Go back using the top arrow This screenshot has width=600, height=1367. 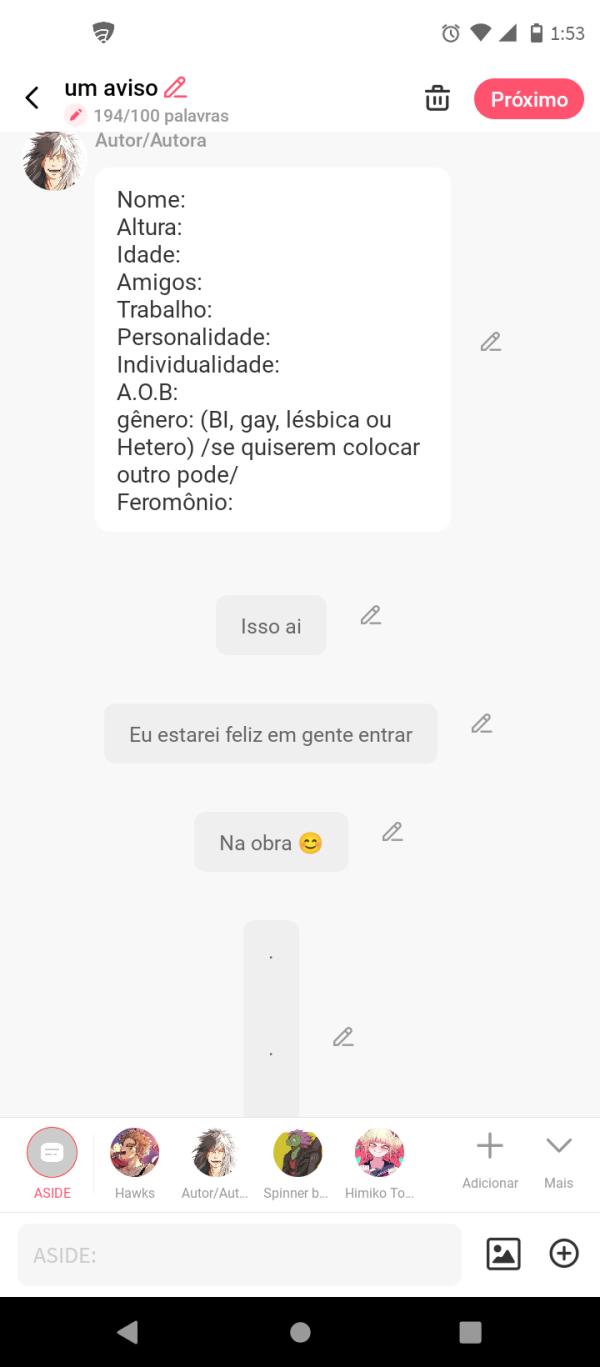click(32, 98)
